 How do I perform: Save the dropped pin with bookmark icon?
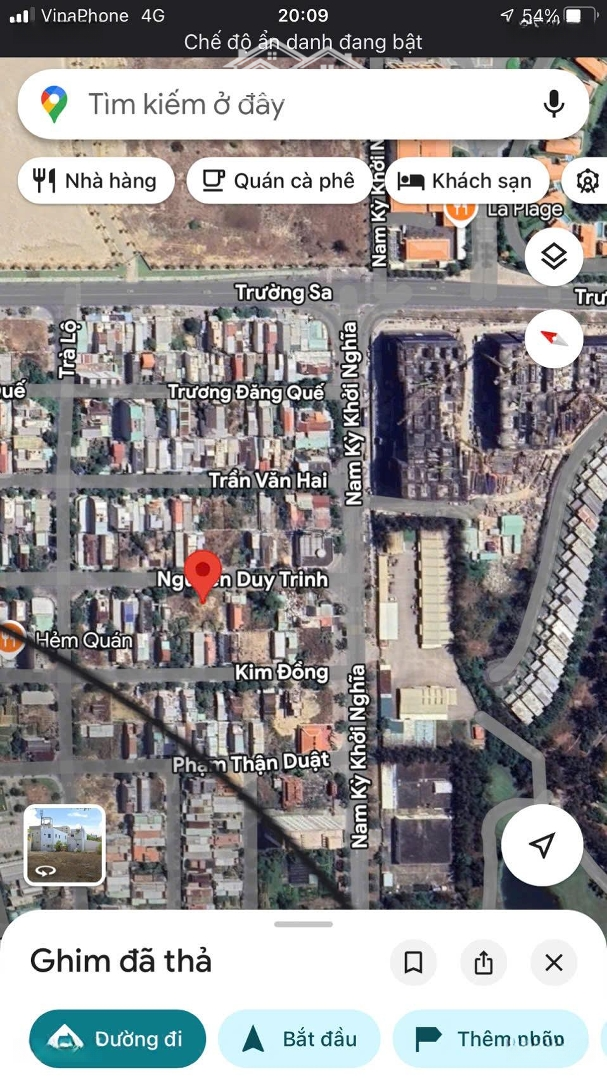tap(413, 963)
